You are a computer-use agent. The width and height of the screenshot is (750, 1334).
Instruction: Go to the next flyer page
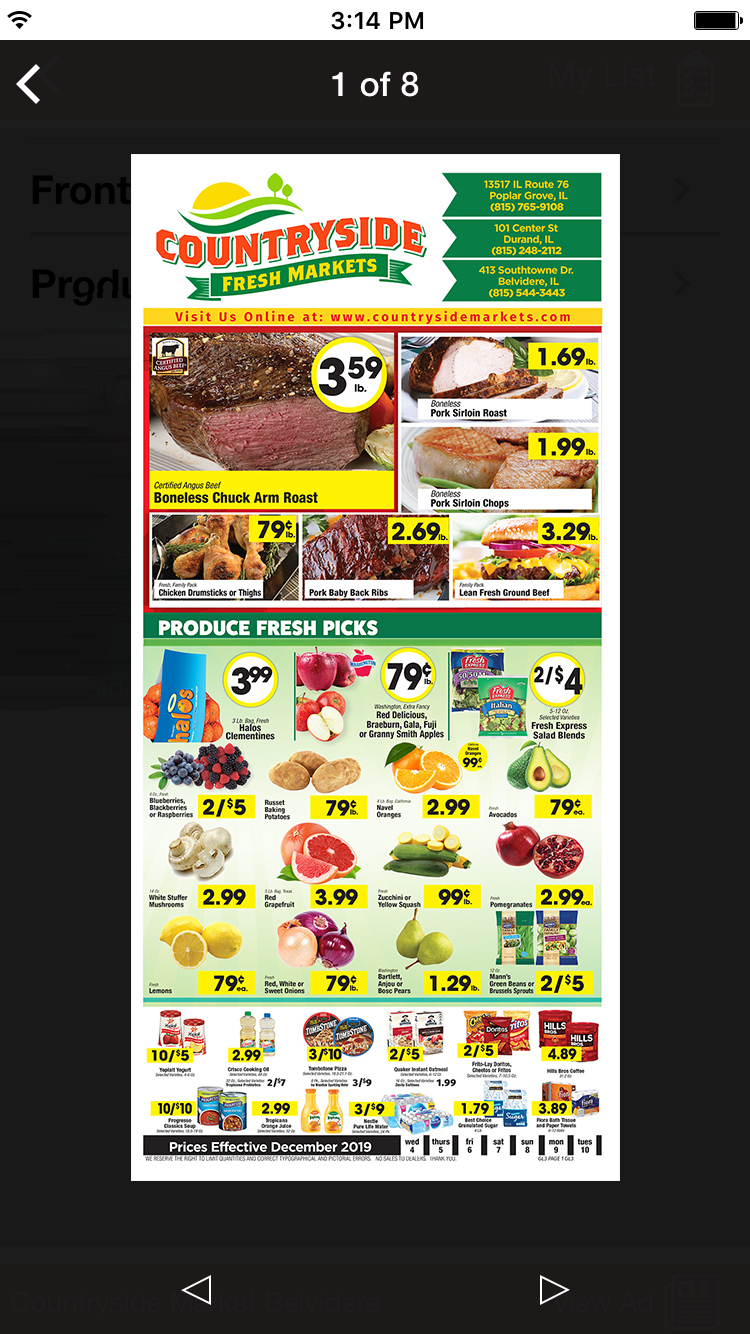click(x=553, y=1289)
